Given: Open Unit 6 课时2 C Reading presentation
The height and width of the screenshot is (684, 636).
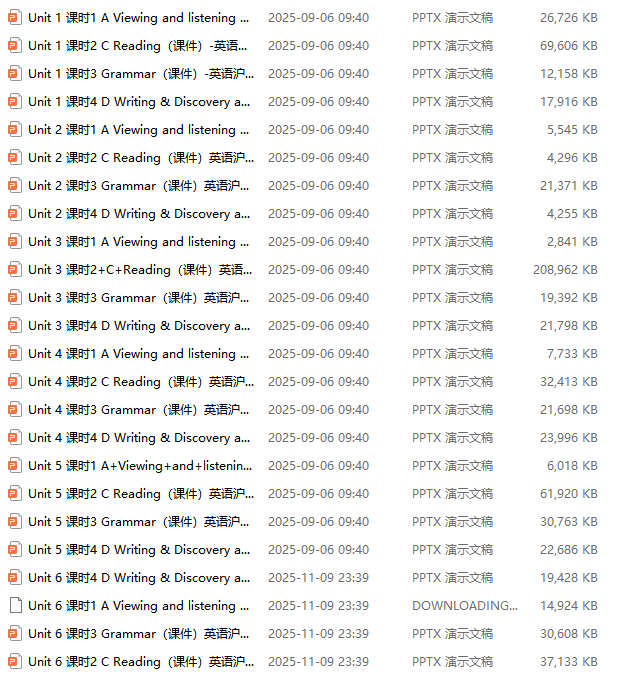Looking at the screenshot, I should (x=138, y=662).
